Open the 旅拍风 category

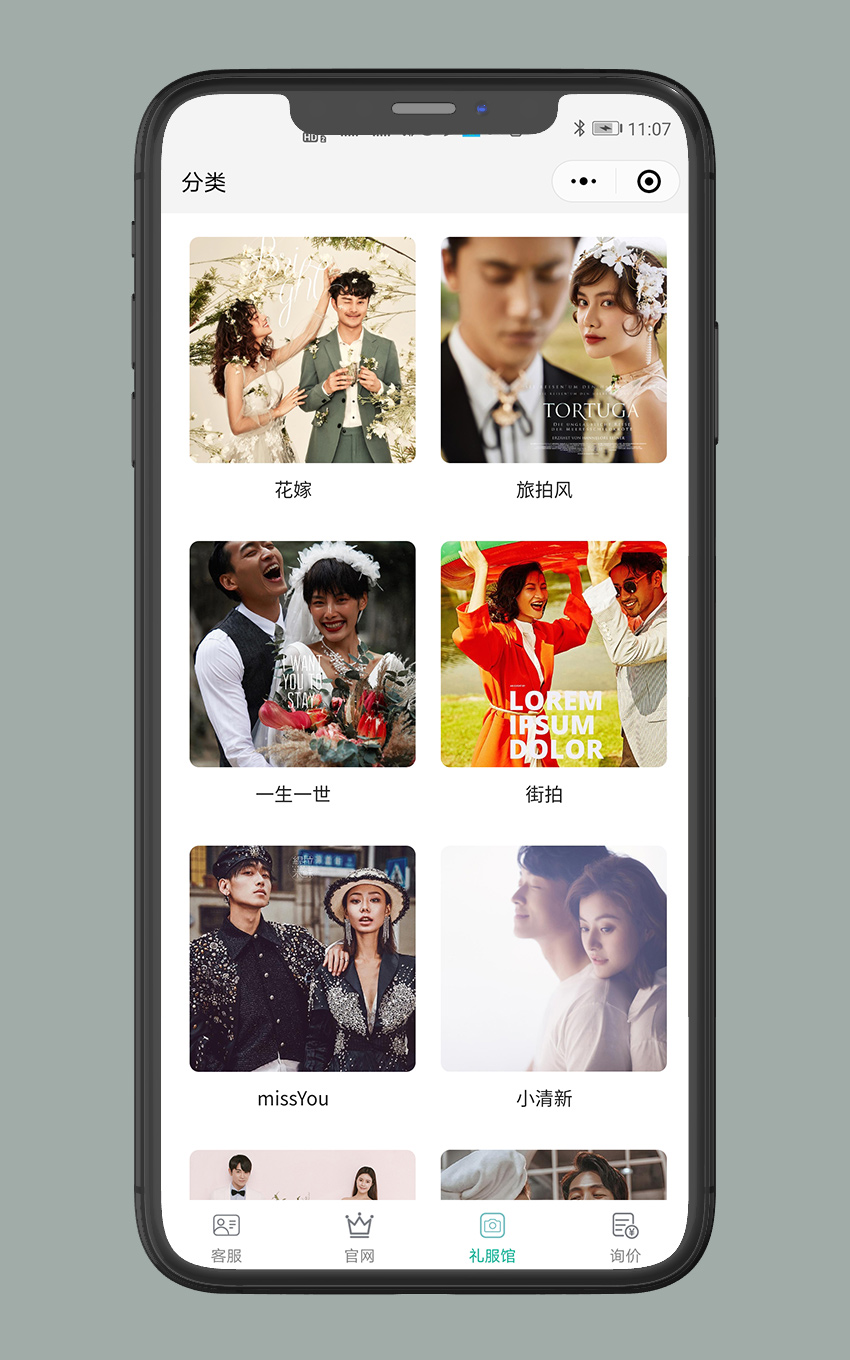(553, 350)
